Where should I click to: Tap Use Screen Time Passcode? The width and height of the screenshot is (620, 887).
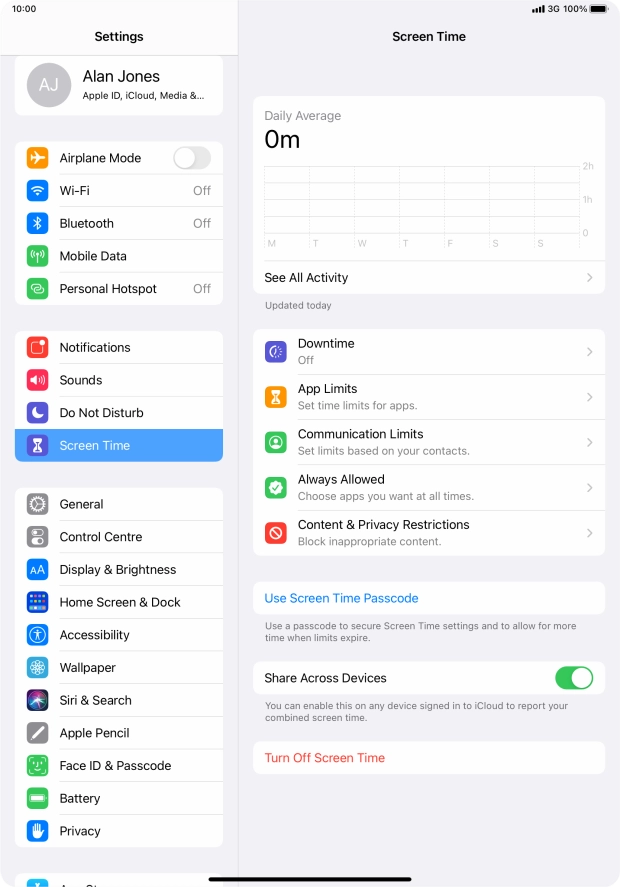342,598
